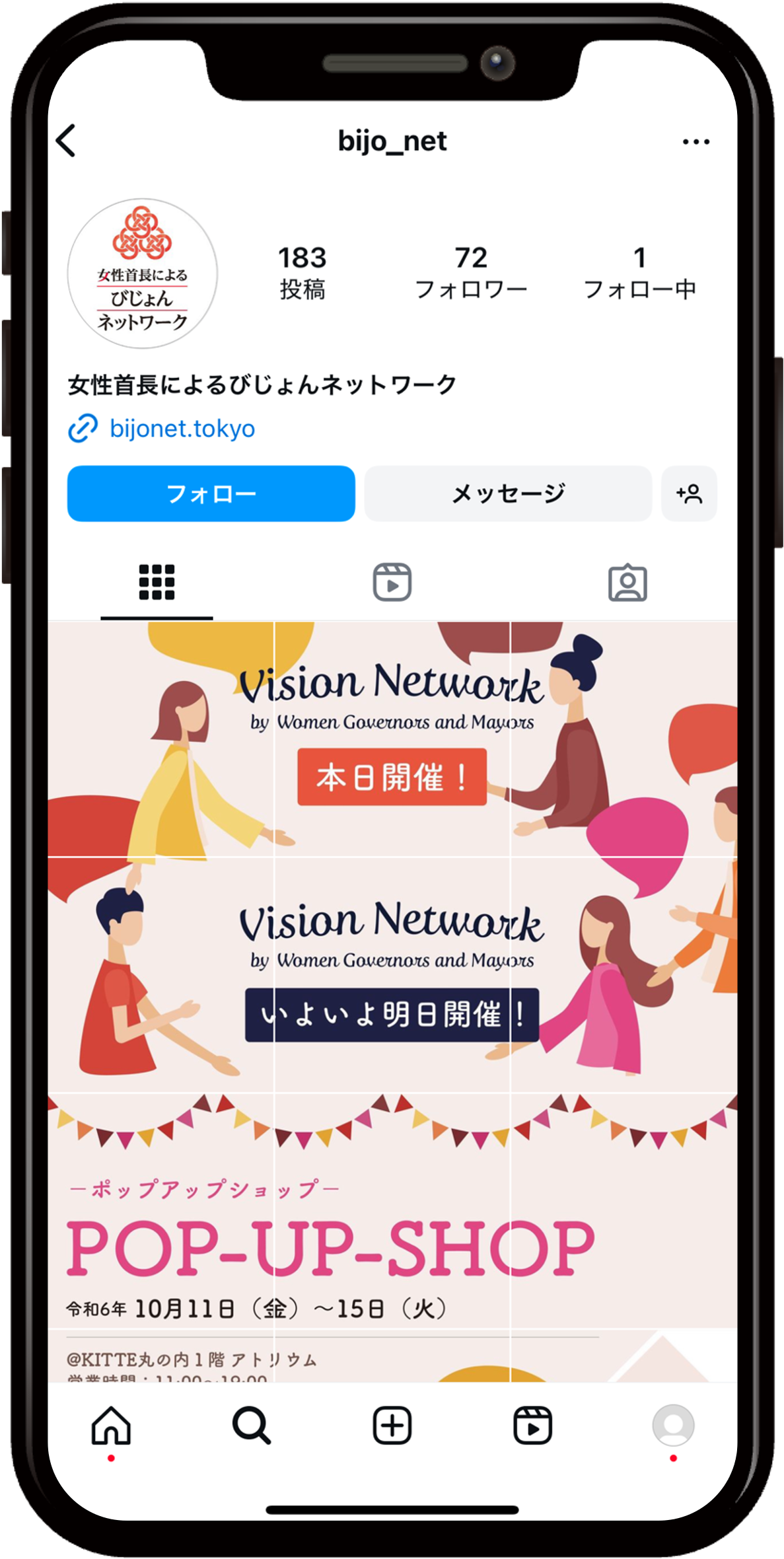Open Reels from the bottom bar
The image size is (784, 1559).
[532, 1426]
